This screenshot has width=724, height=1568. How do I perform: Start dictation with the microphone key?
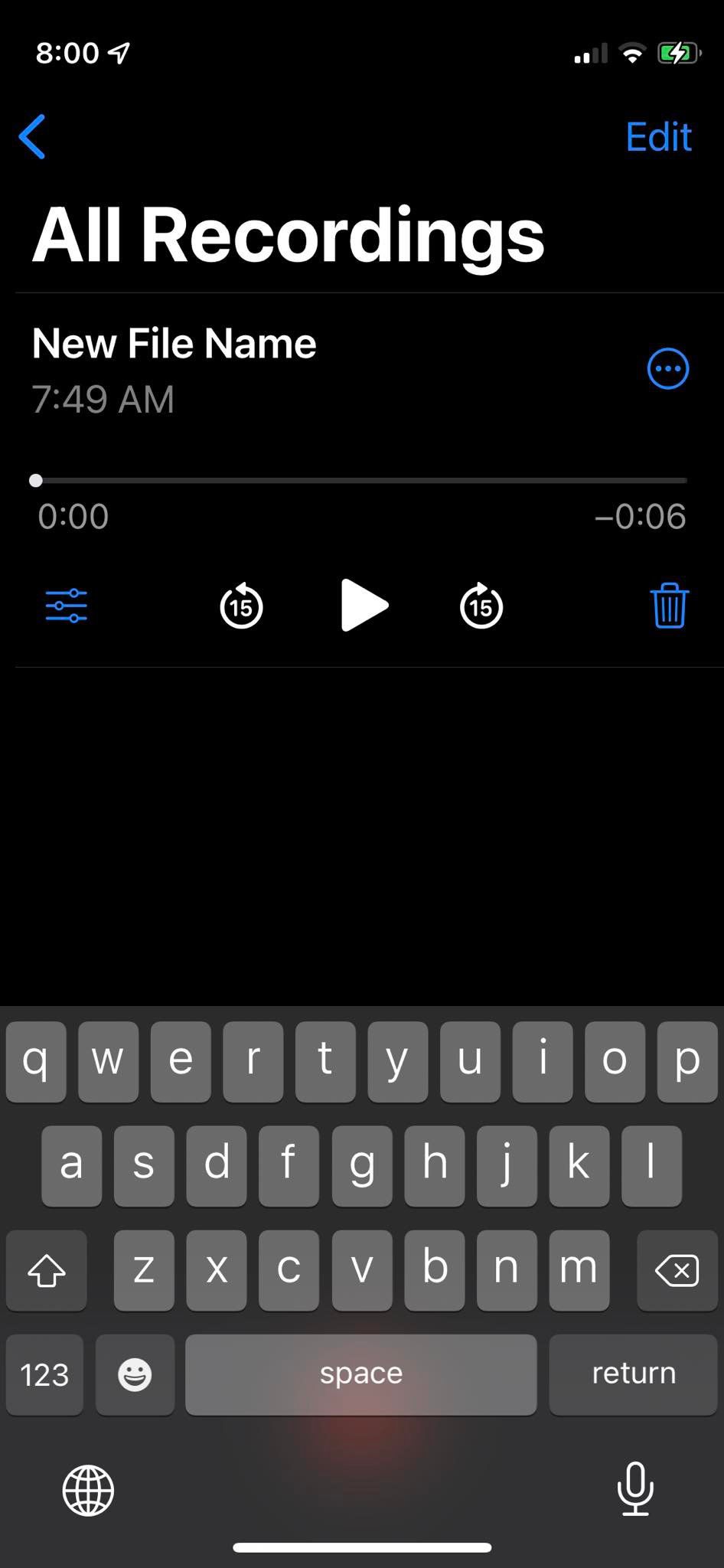click(x=635, y=1489)
